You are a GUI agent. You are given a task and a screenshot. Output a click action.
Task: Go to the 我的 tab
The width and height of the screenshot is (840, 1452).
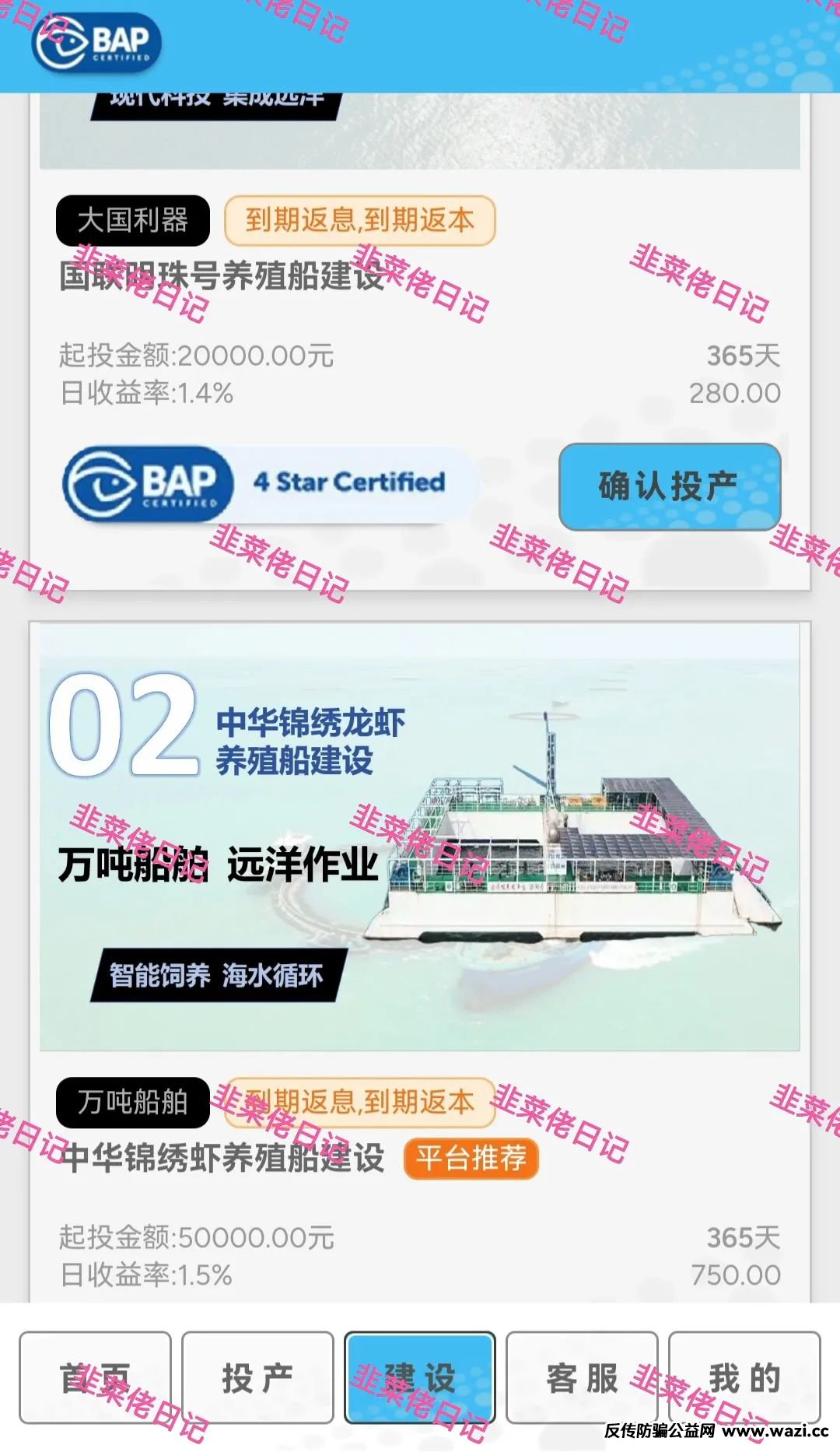[744, 1377]
